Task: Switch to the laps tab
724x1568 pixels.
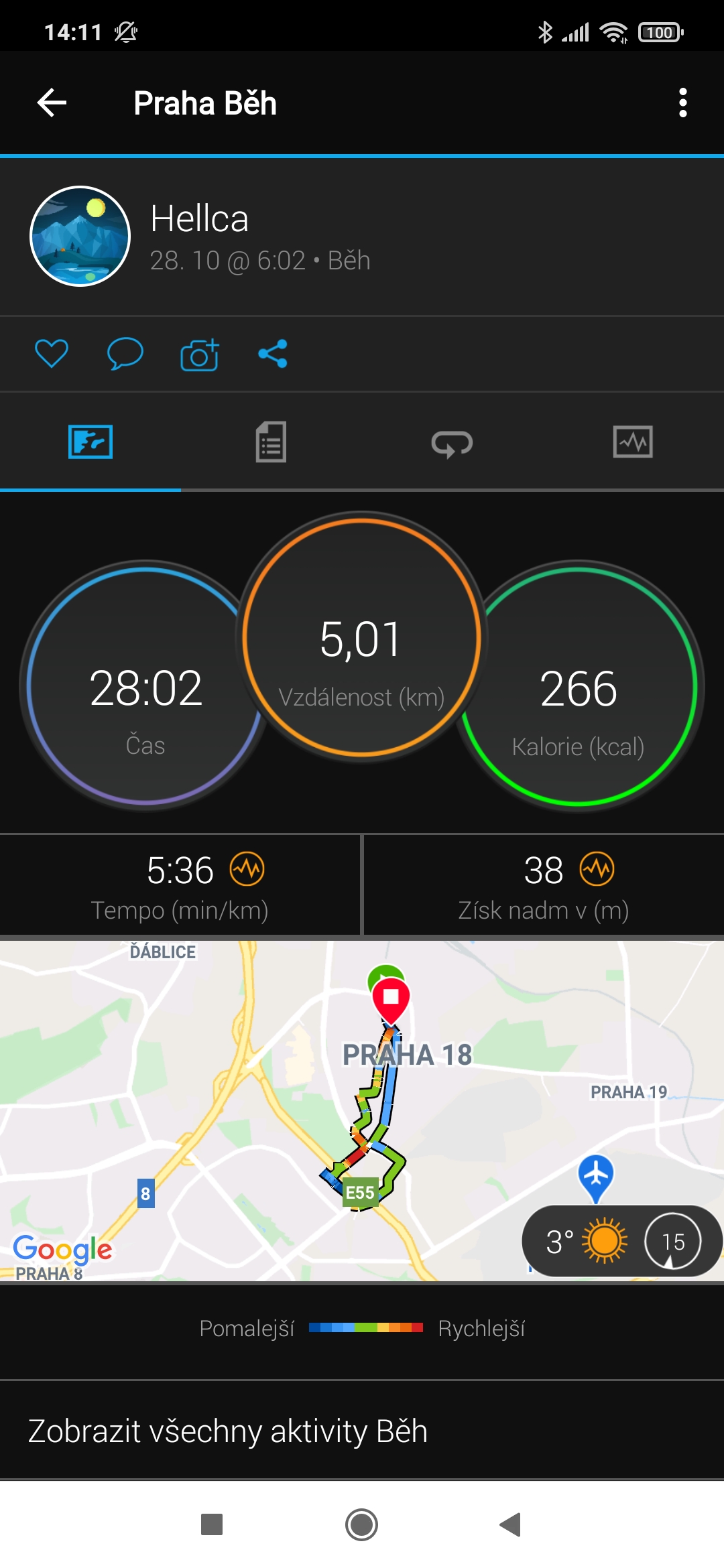Action: [x=452, y=443]
